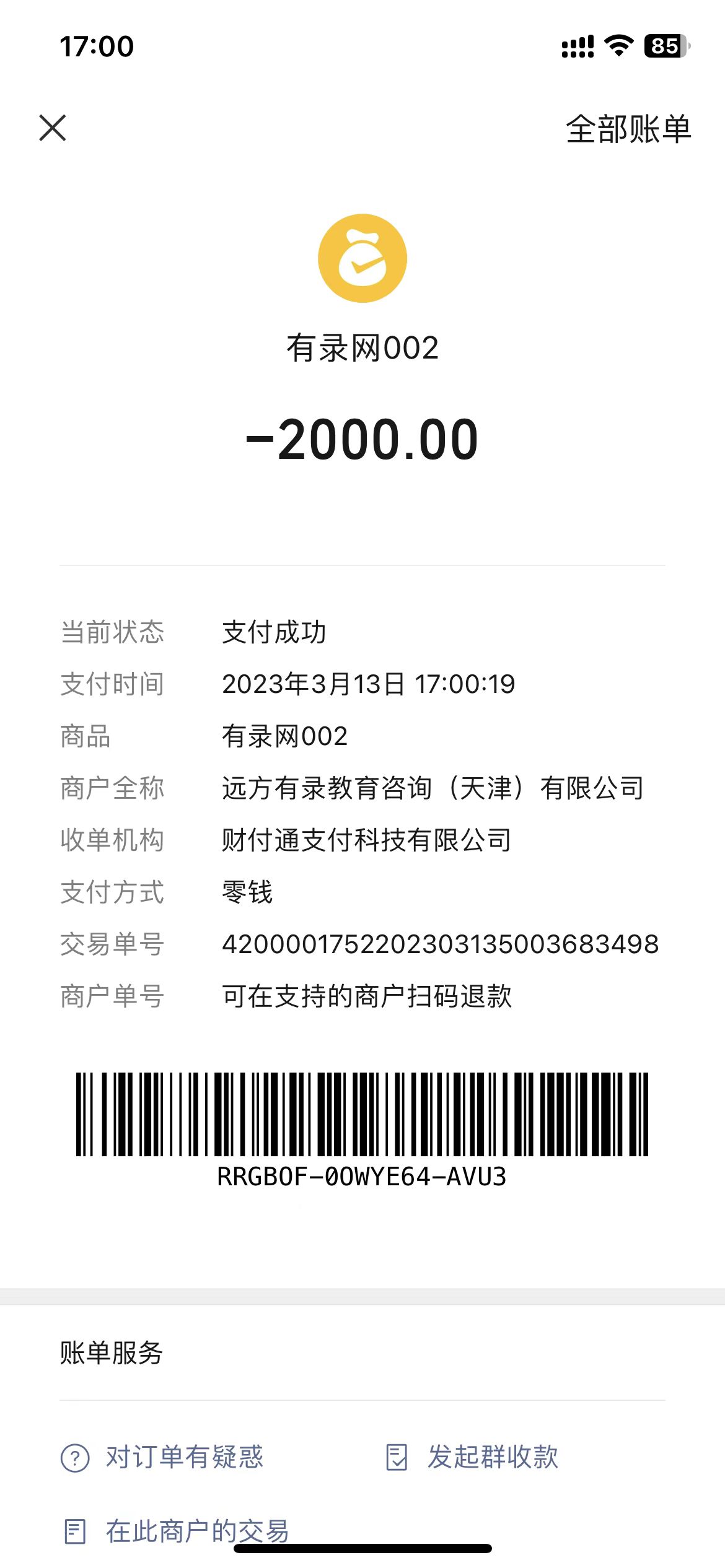Start a group collection via 发起群收款
Viewport: 725px width, 1568px height.
click(472, 1457)
